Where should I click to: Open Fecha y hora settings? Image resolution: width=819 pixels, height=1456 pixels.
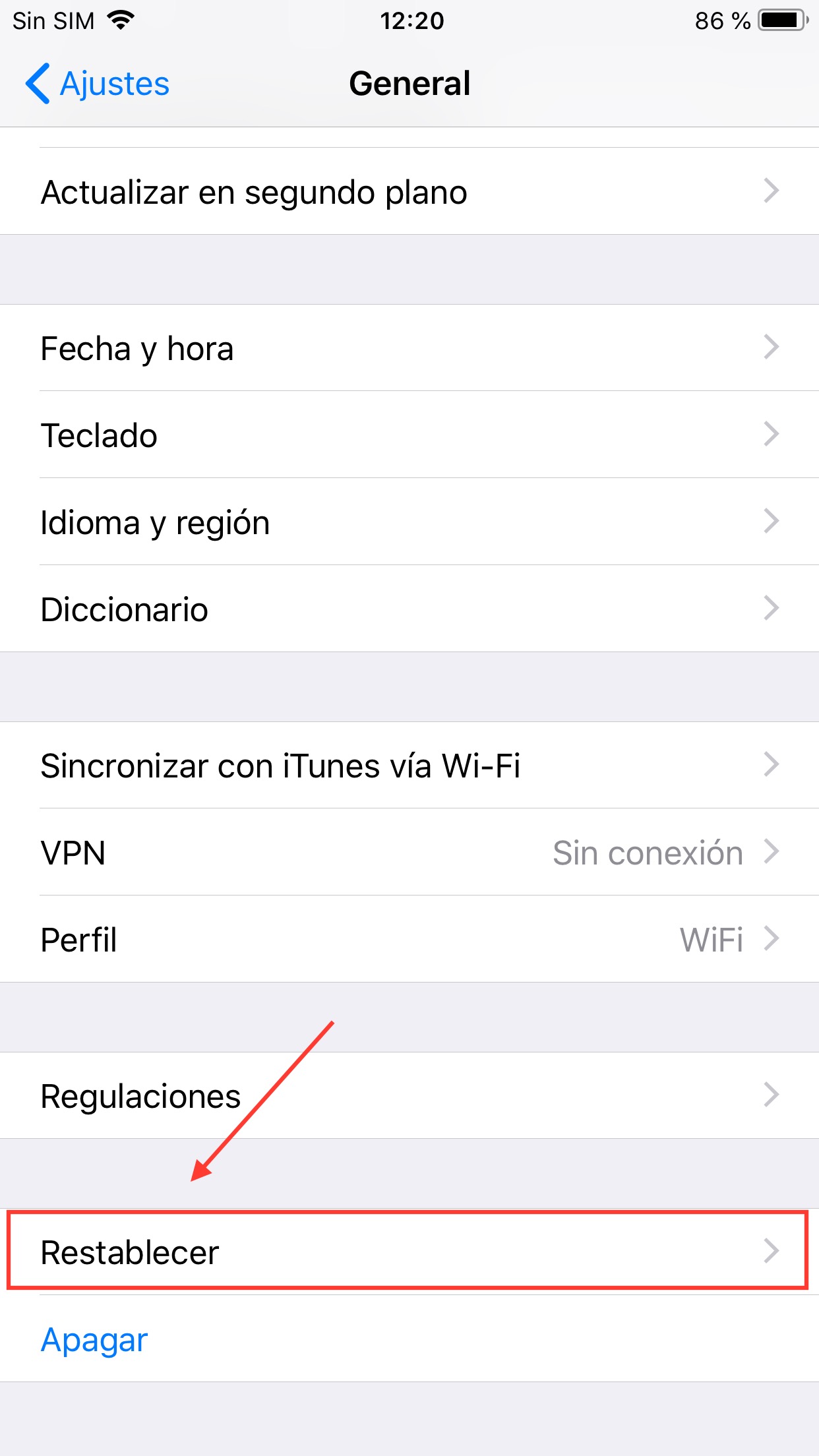pyautogui.click(x=409, y=348)
